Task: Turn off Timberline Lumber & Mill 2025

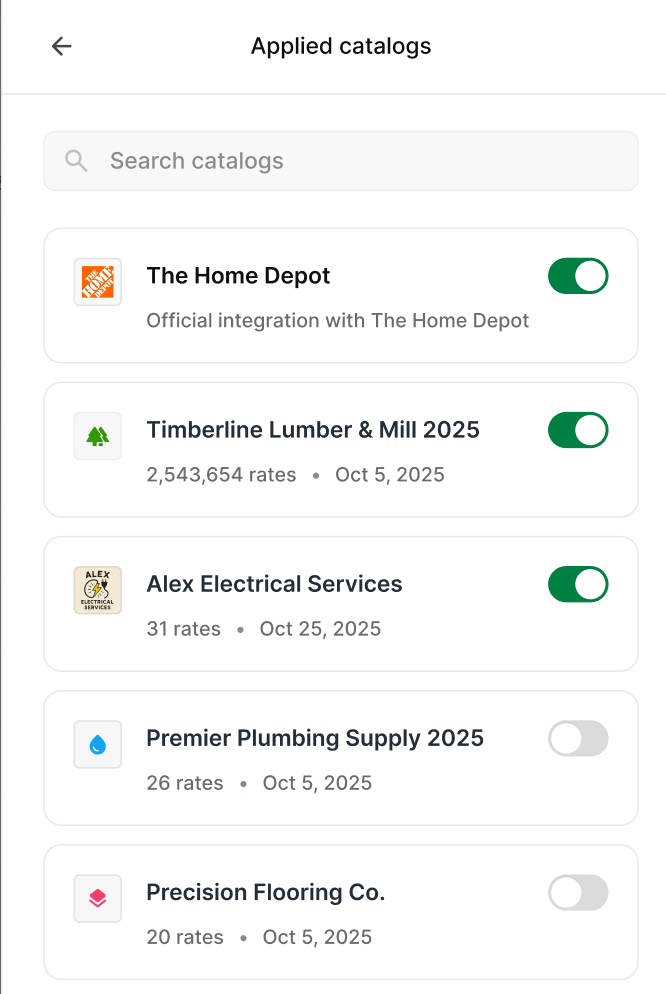Action: [578, 430]
